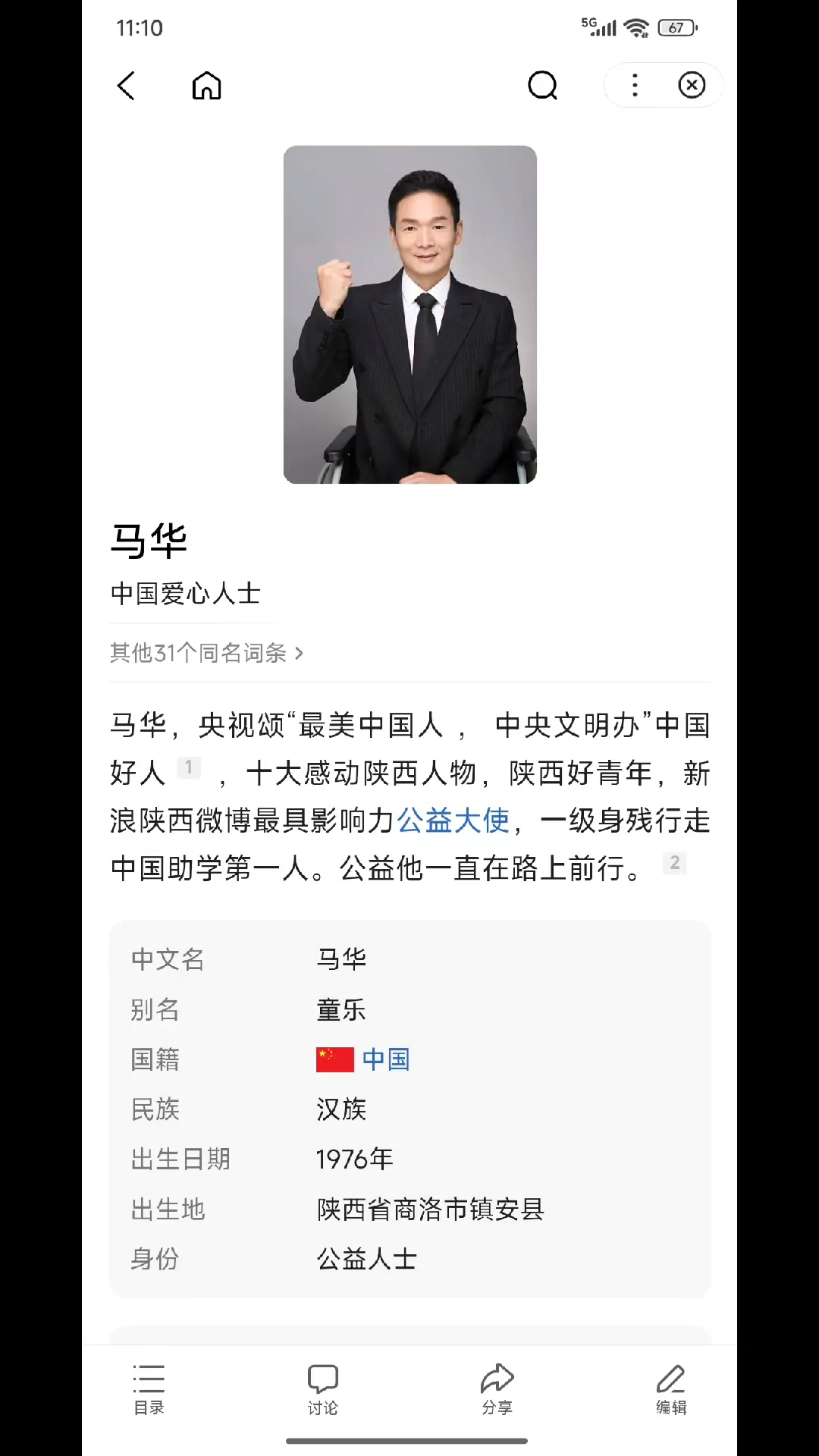View reference footnote 2
The width and height of the screenshot is (819, 1456).
(675, 863)
